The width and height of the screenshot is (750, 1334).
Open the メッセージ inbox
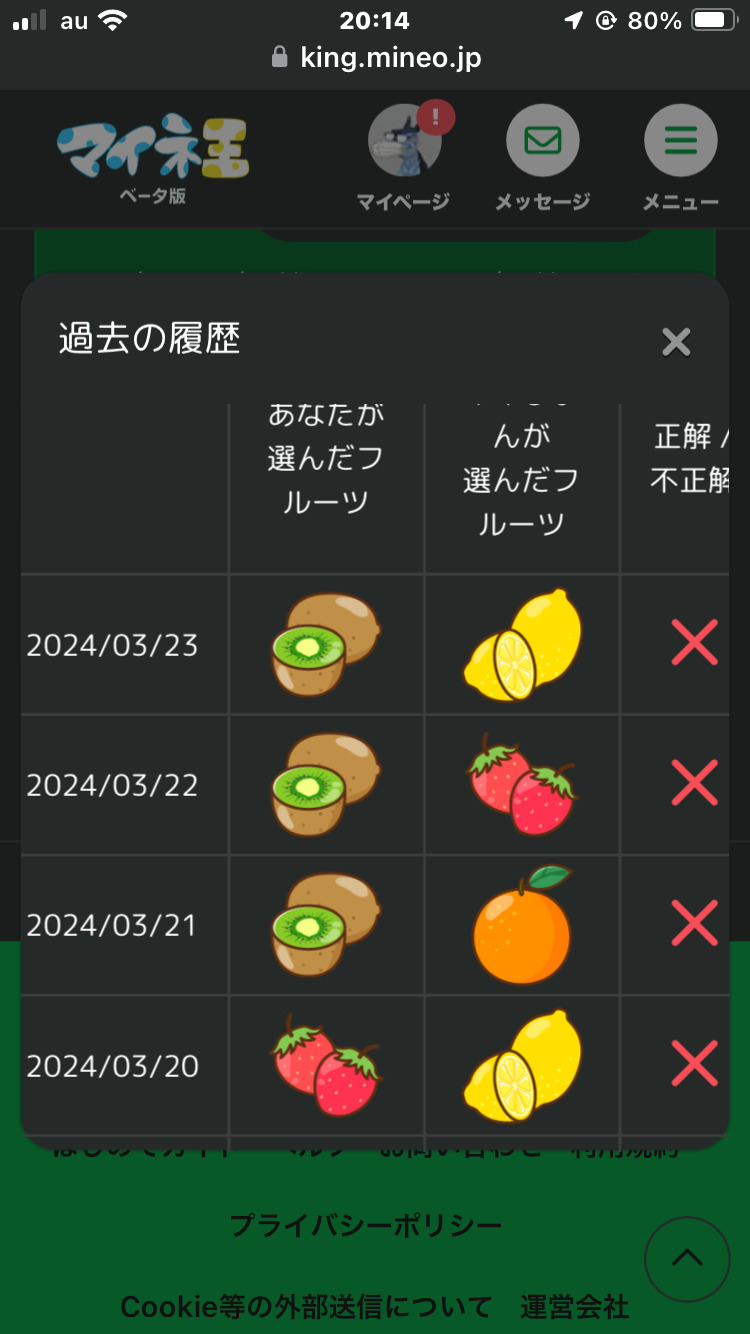click(542, 141)
